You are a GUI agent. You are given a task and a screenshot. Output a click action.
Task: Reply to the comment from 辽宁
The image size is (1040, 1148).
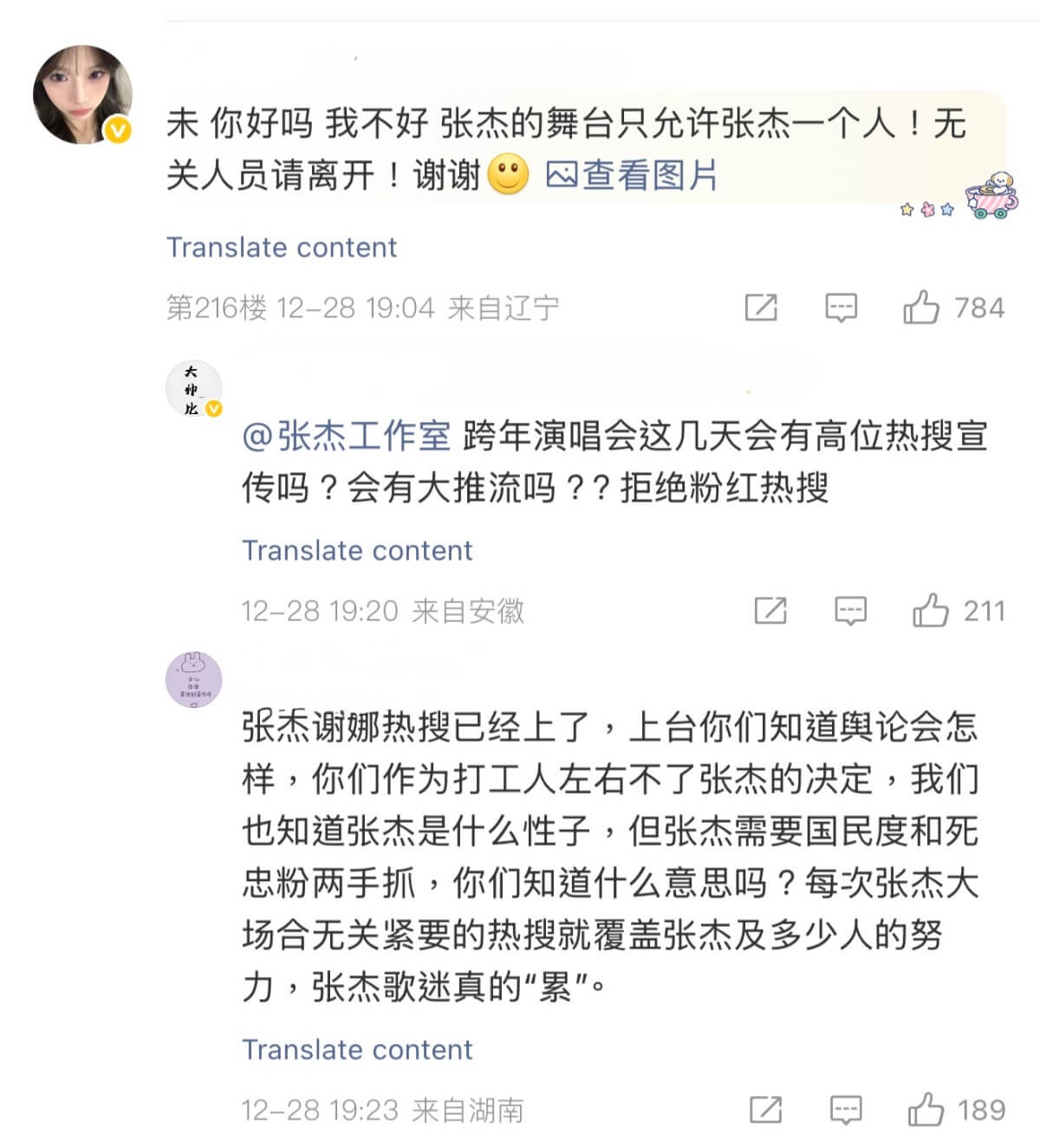841,308
